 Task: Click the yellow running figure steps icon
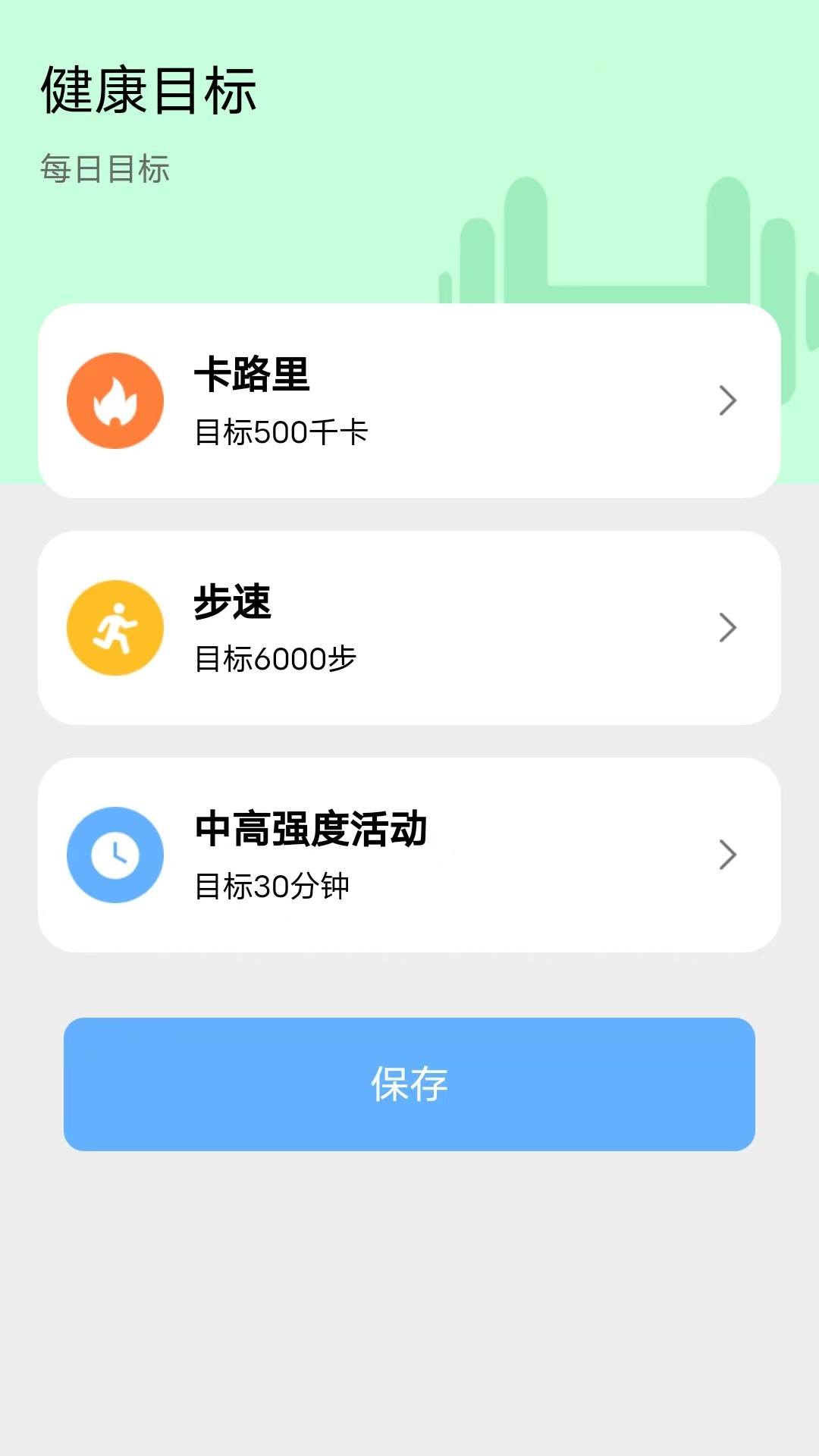[115, 627]
